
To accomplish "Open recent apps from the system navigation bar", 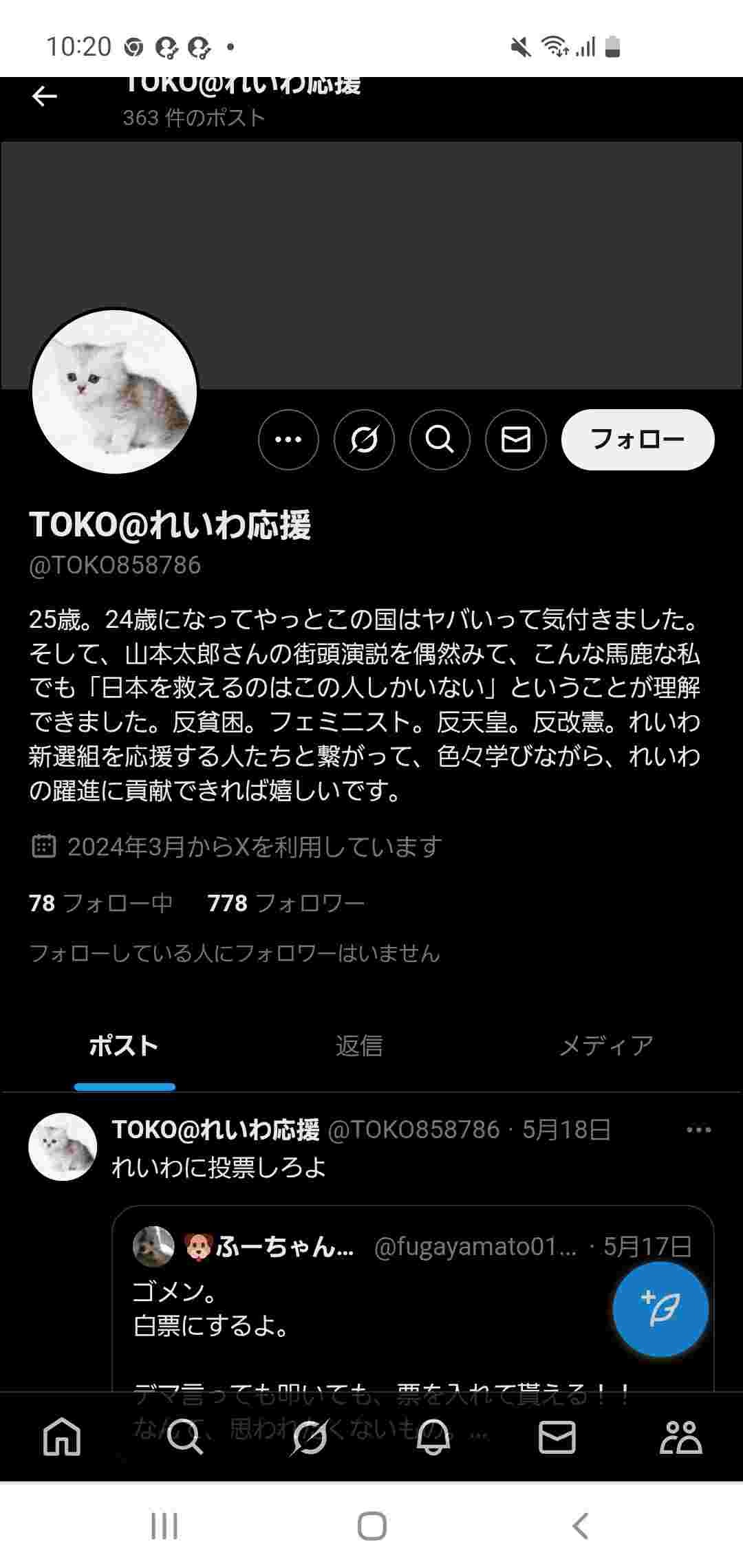I will [x=164, y=1526].
